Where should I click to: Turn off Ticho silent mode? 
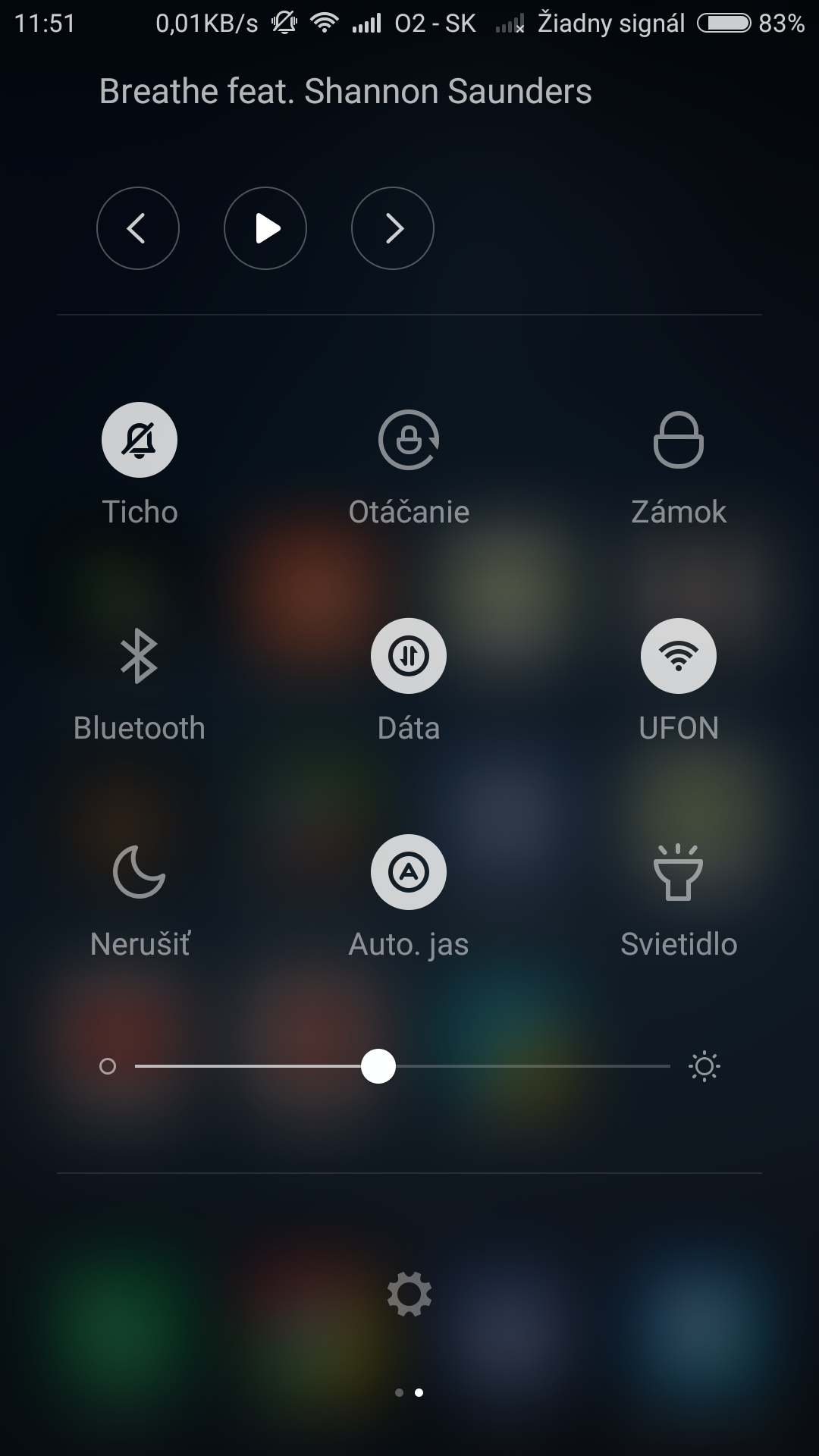[140, 440]
